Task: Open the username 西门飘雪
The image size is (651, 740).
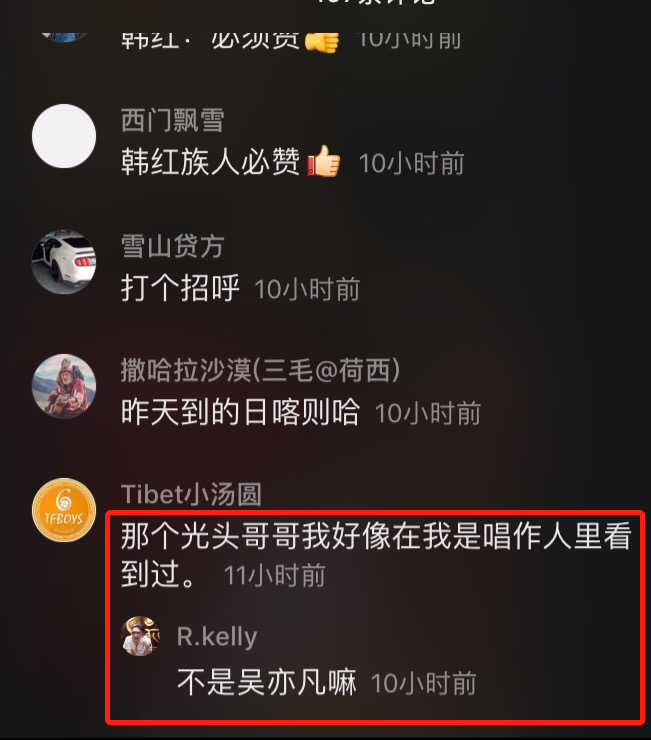Action: (172, 121)
